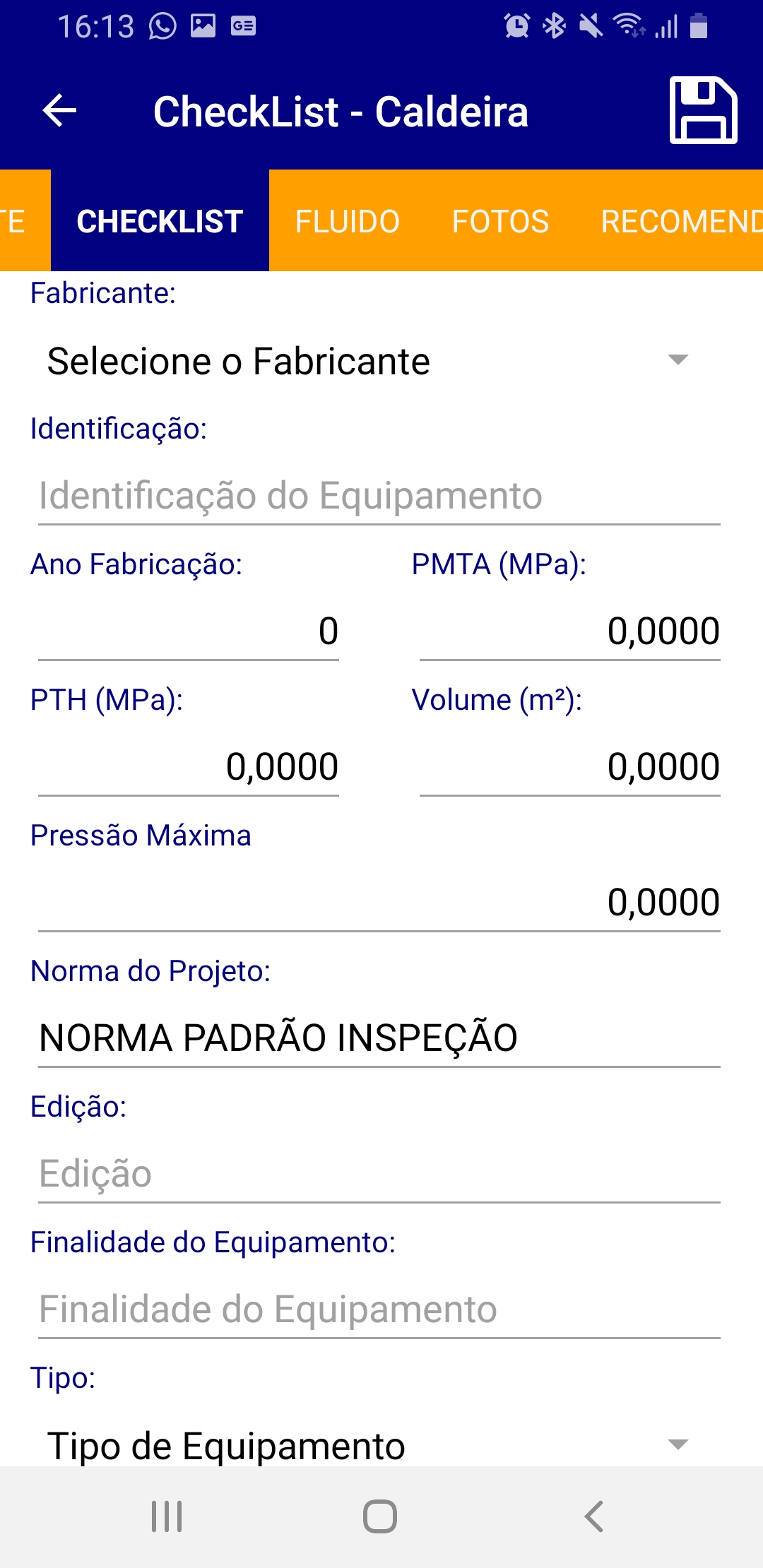
Task: Select the CHECKLIST tab
Action: click(x=160, y=221)
